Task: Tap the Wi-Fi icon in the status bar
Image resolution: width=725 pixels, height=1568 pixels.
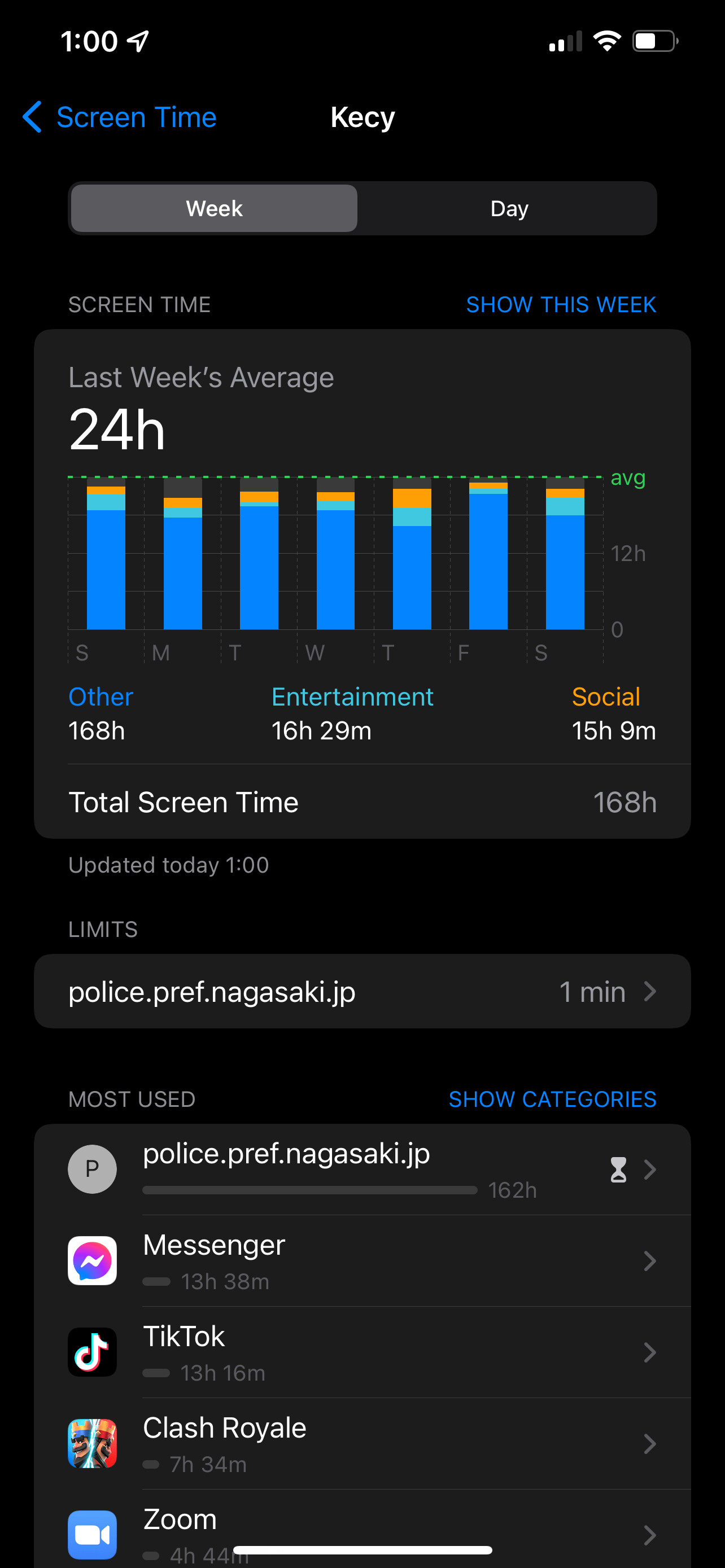Action: point(608,40)
